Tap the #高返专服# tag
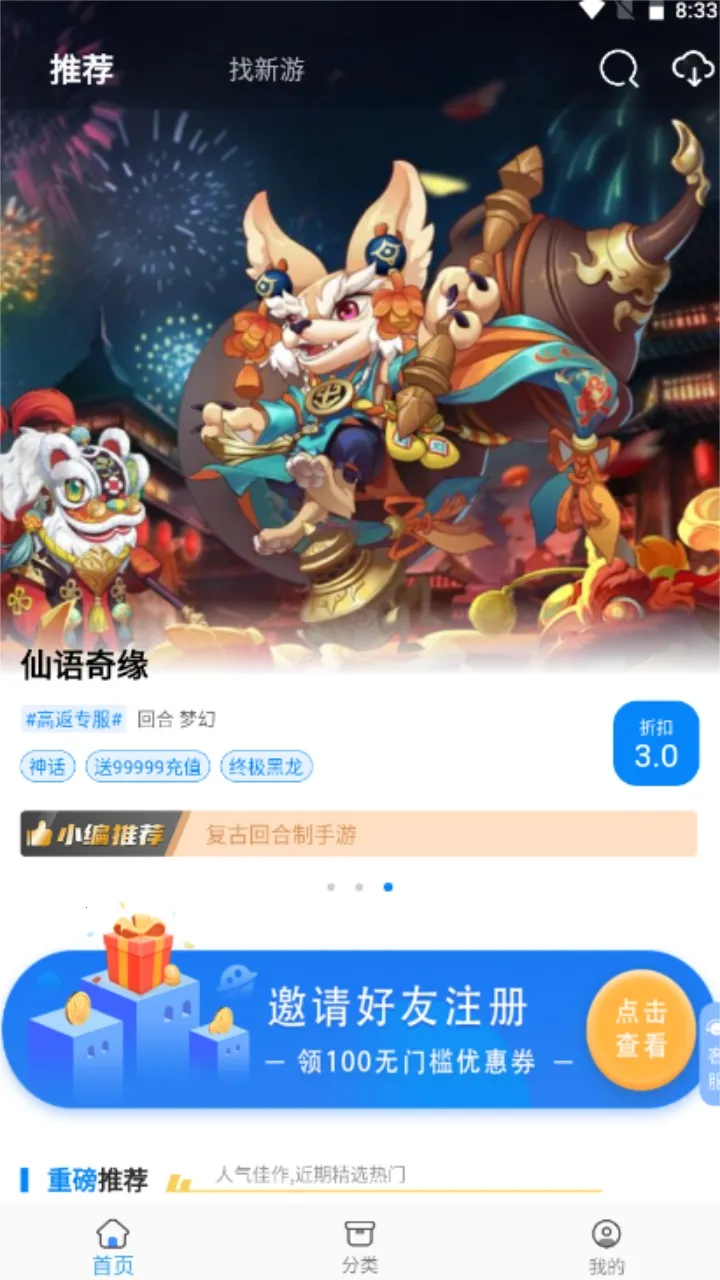This screenshot has width=720, height=1280. tap(74, 719)
